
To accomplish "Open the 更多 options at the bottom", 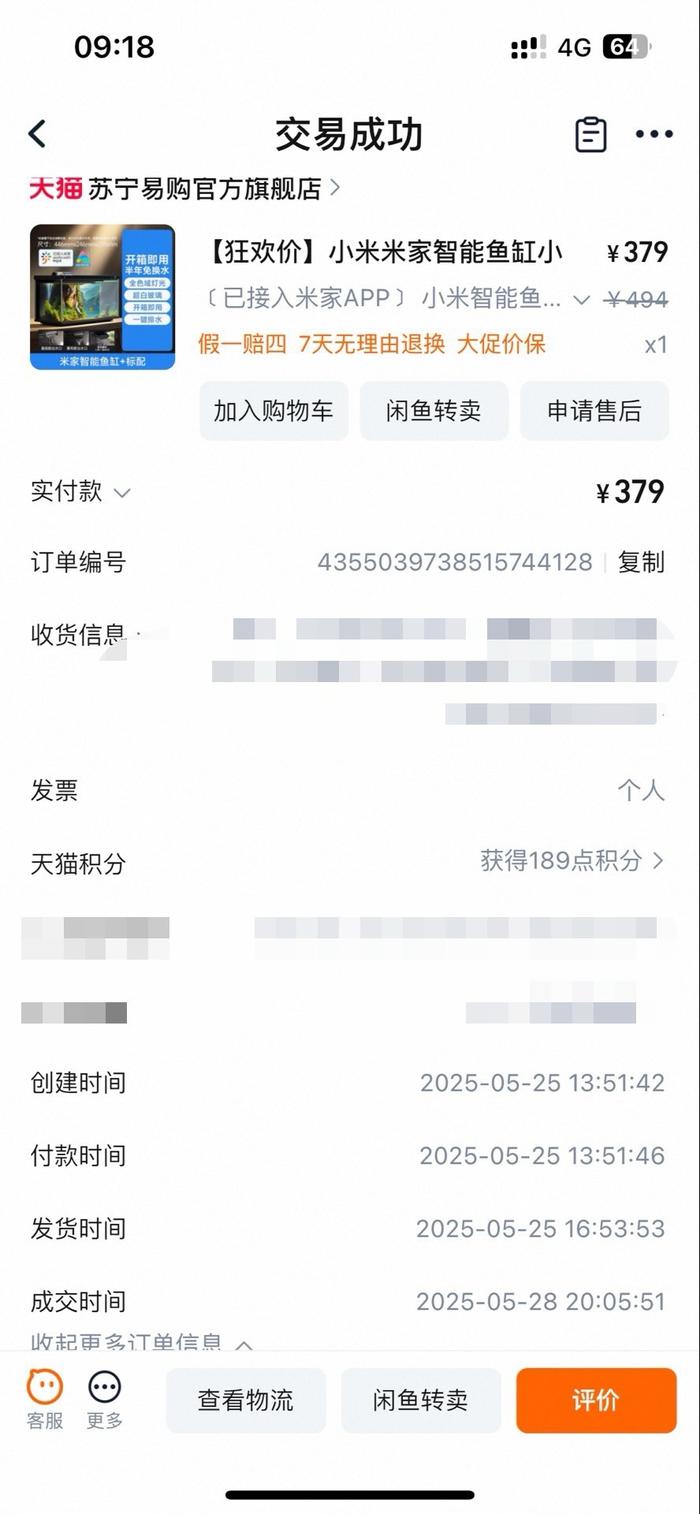I will (105, 1400).
